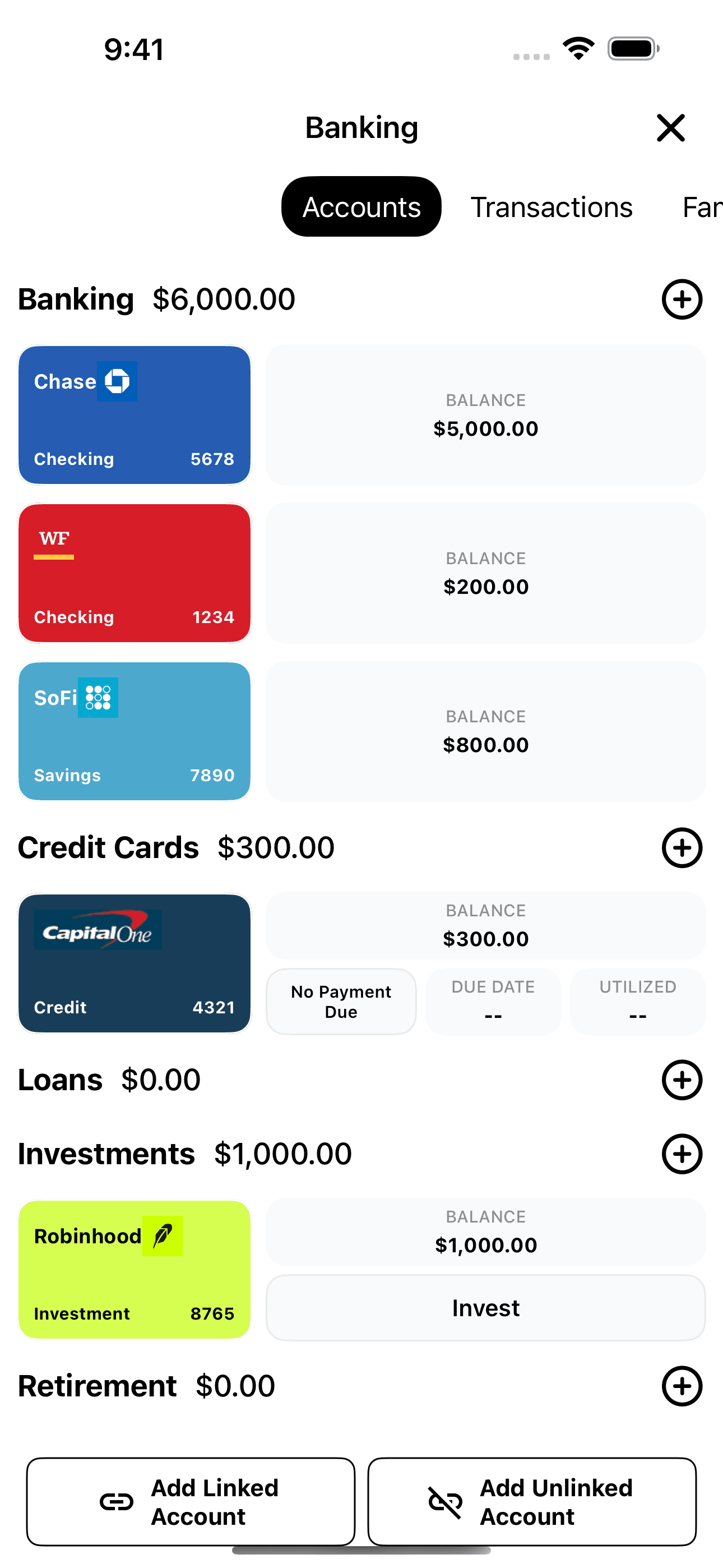Image resolution: width=723 pixels, height=1568 pixels.
Task: Close the Banking screen with the X icon
Action: (x=670, y=128)
